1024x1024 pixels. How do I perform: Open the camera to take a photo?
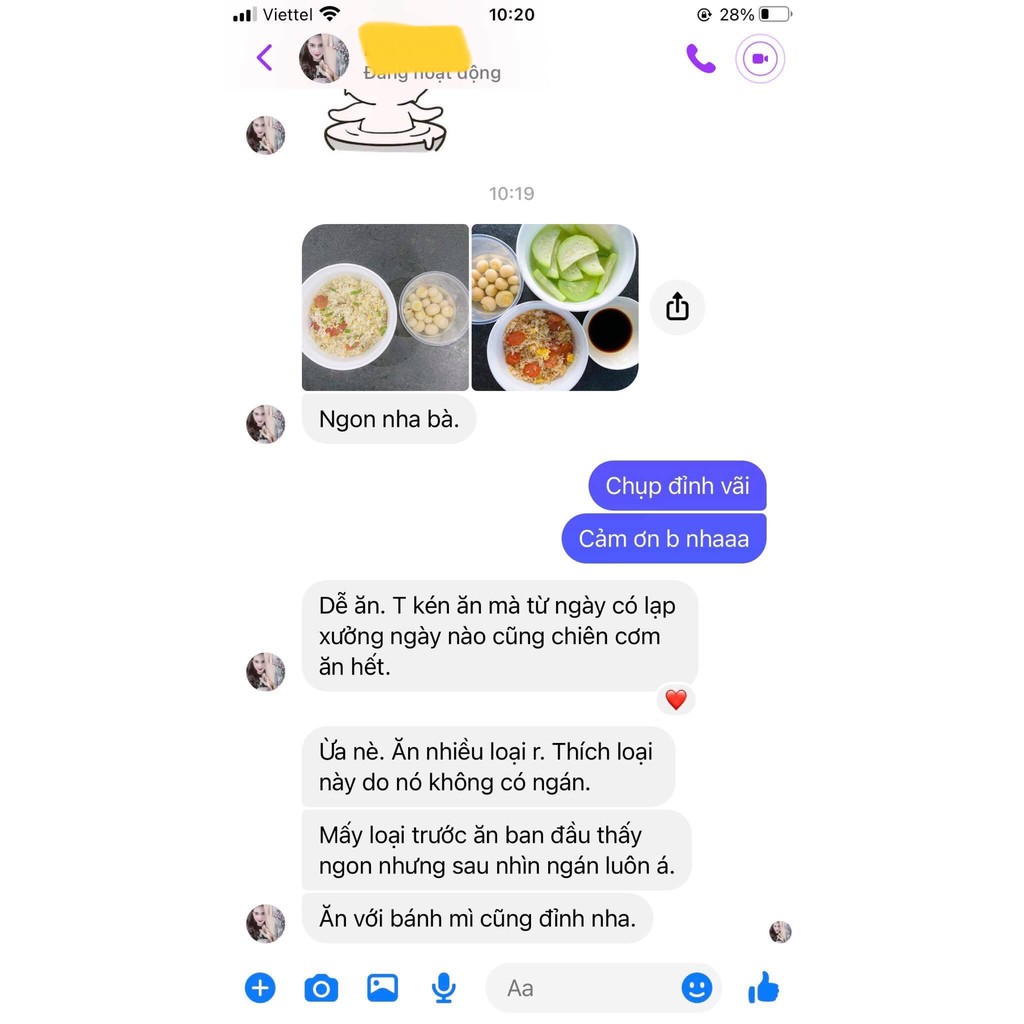[321, 988]
